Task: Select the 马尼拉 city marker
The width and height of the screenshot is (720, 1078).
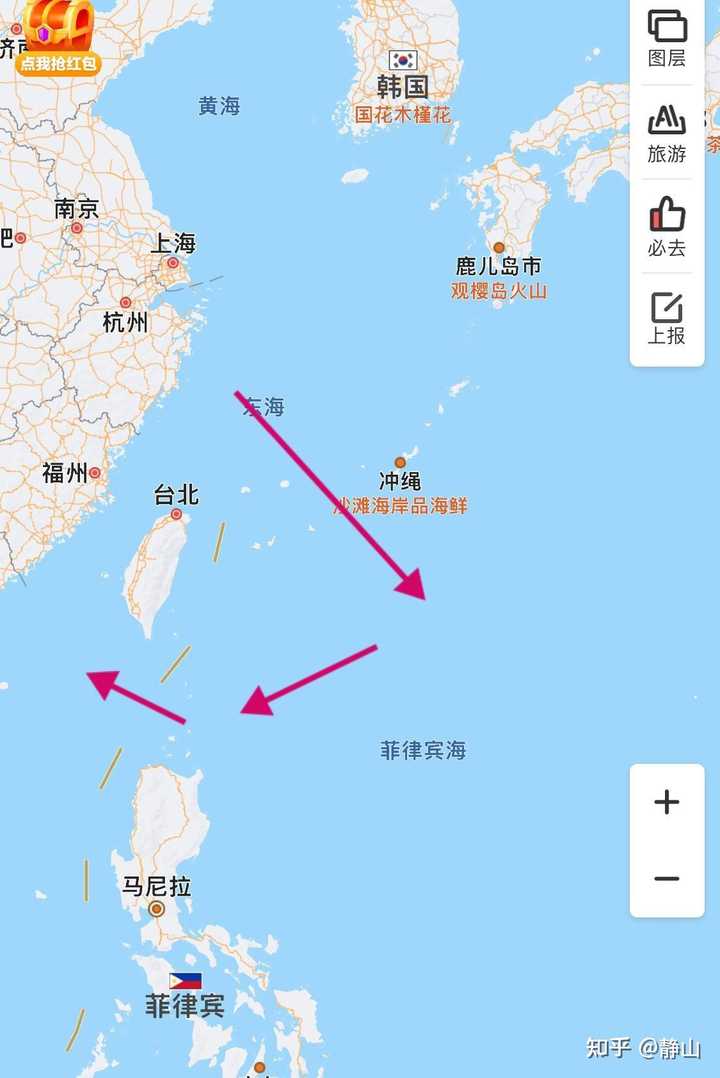Action: click(157, 908)
